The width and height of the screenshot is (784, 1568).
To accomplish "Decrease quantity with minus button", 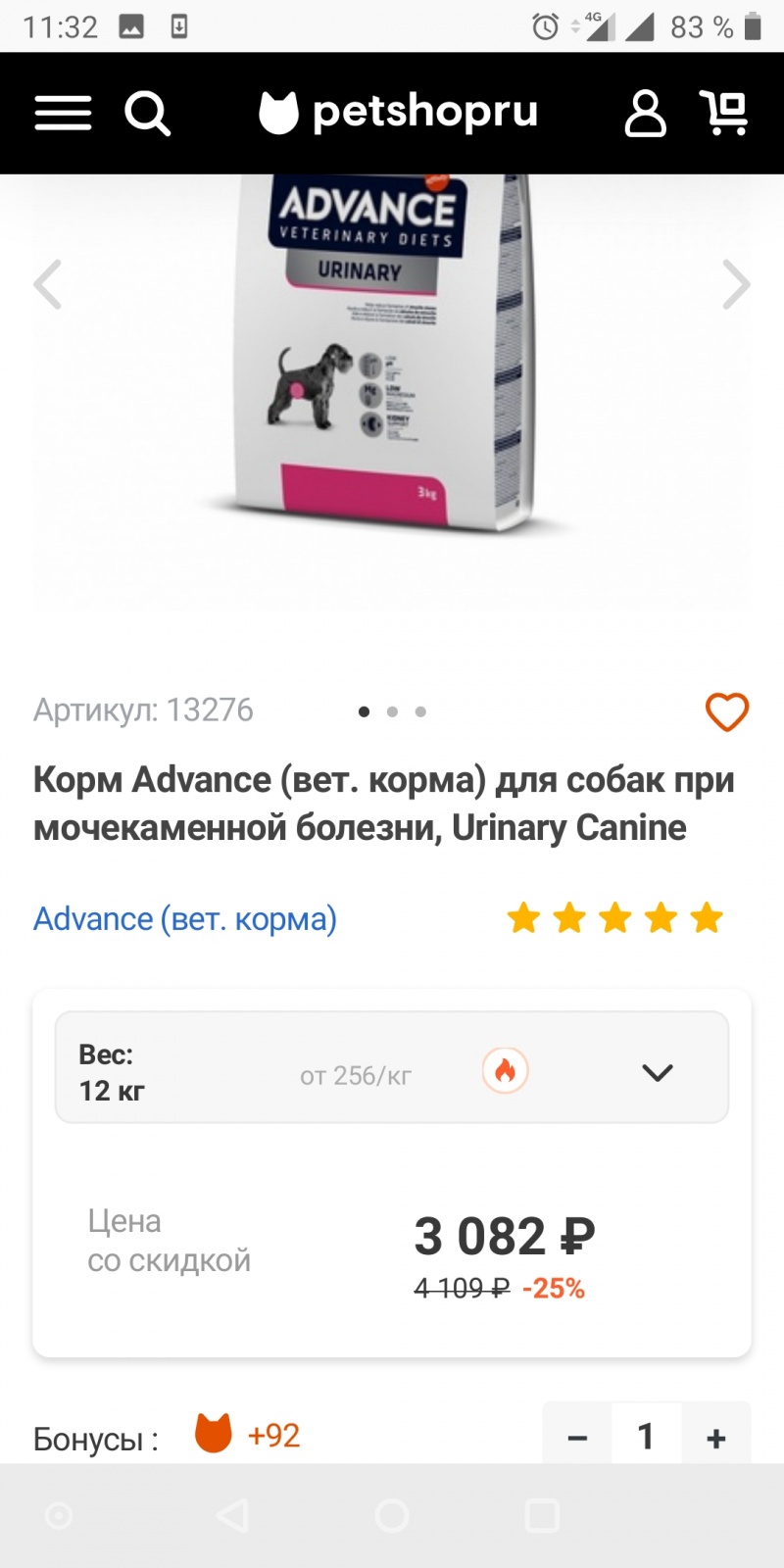I will tap(577, 1438).
